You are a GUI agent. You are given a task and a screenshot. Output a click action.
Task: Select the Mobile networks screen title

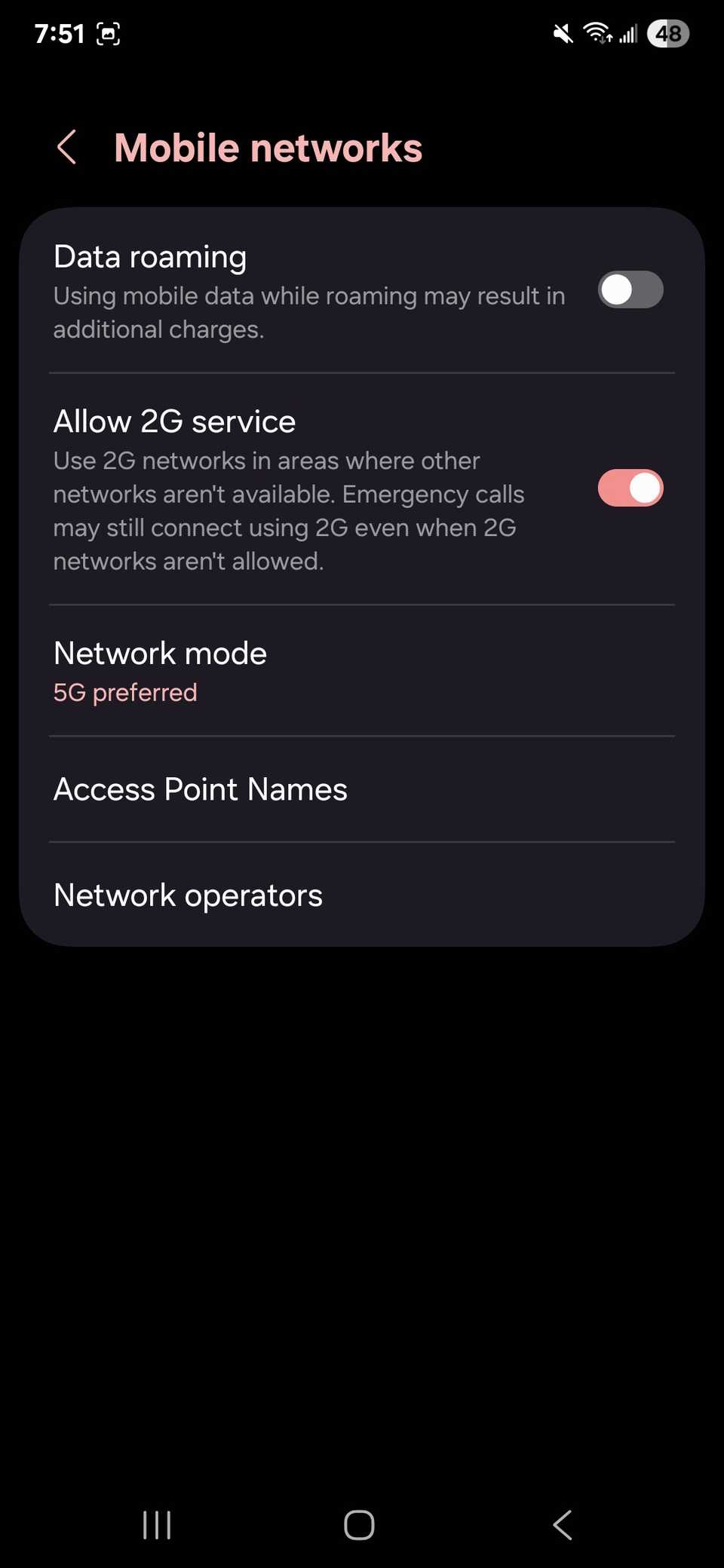click(x=268, y=147)
